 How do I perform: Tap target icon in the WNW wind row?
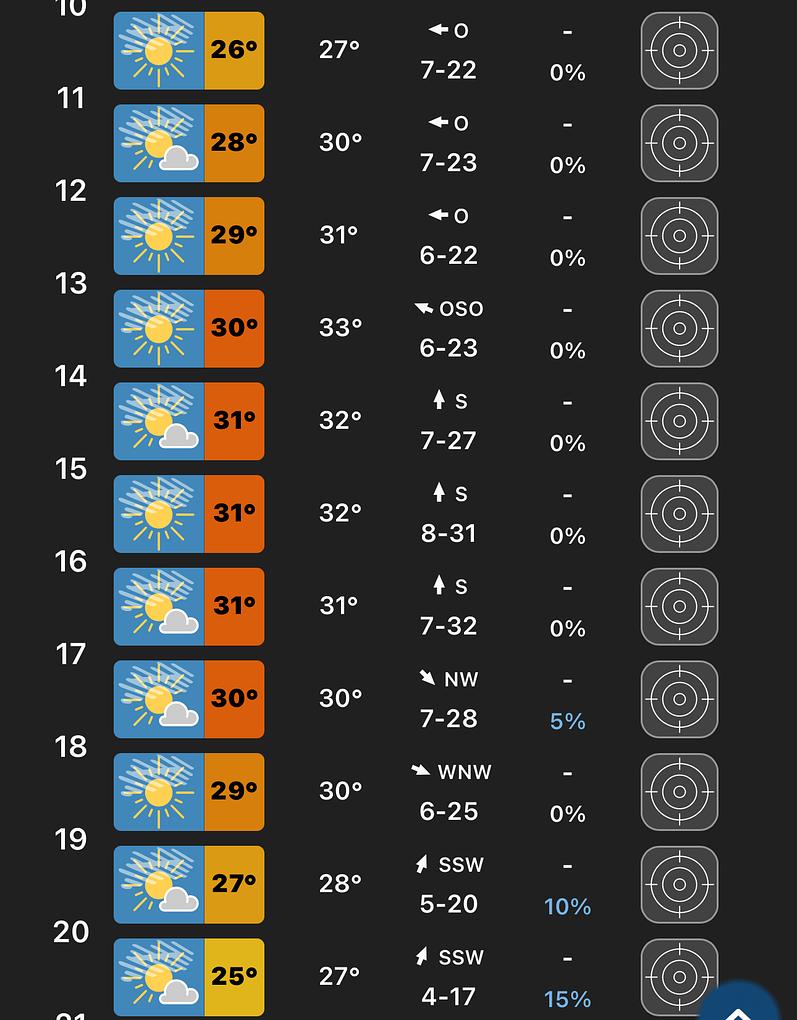[679, 791]
